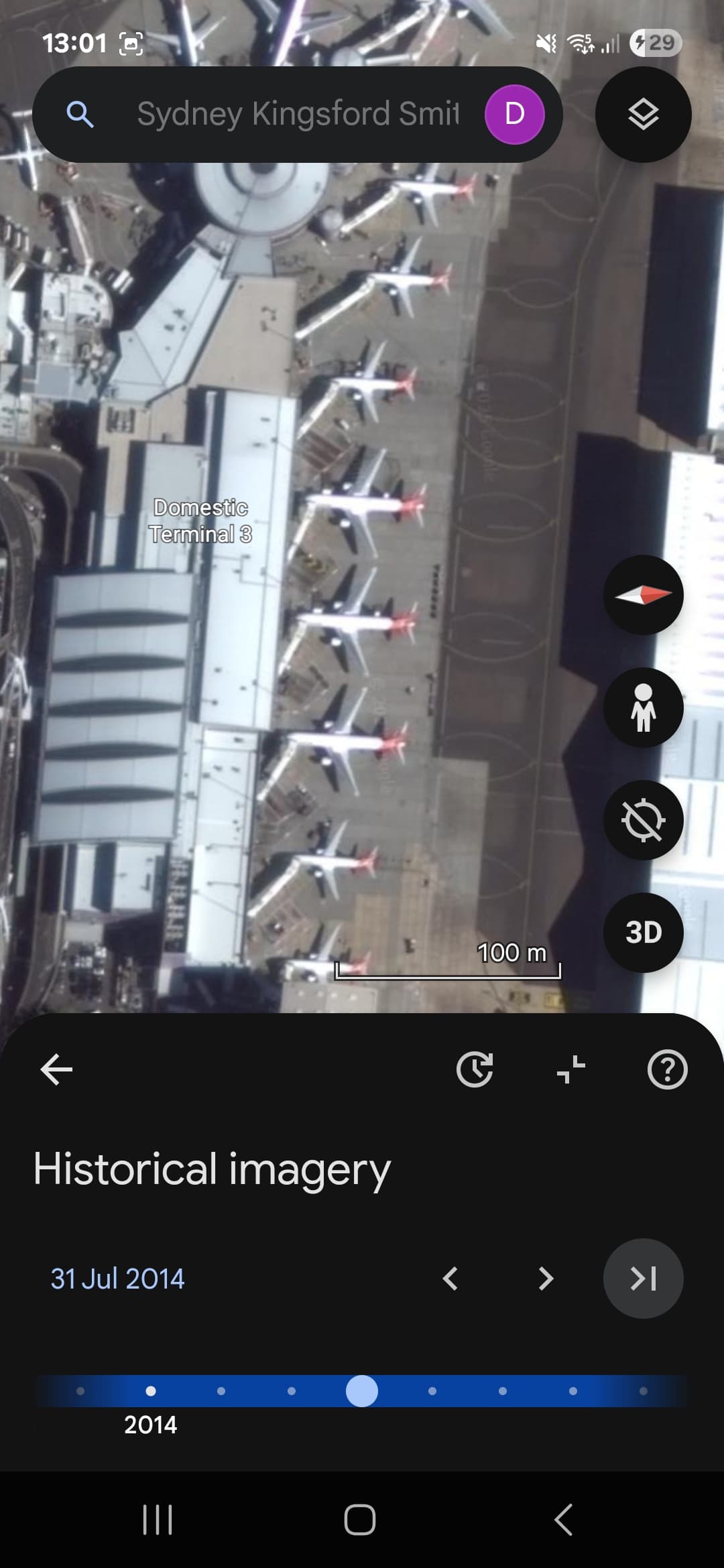Collapse the Historical imagery panel
The width and height of the screenshot is (724, 1568).
[571, 1069]
